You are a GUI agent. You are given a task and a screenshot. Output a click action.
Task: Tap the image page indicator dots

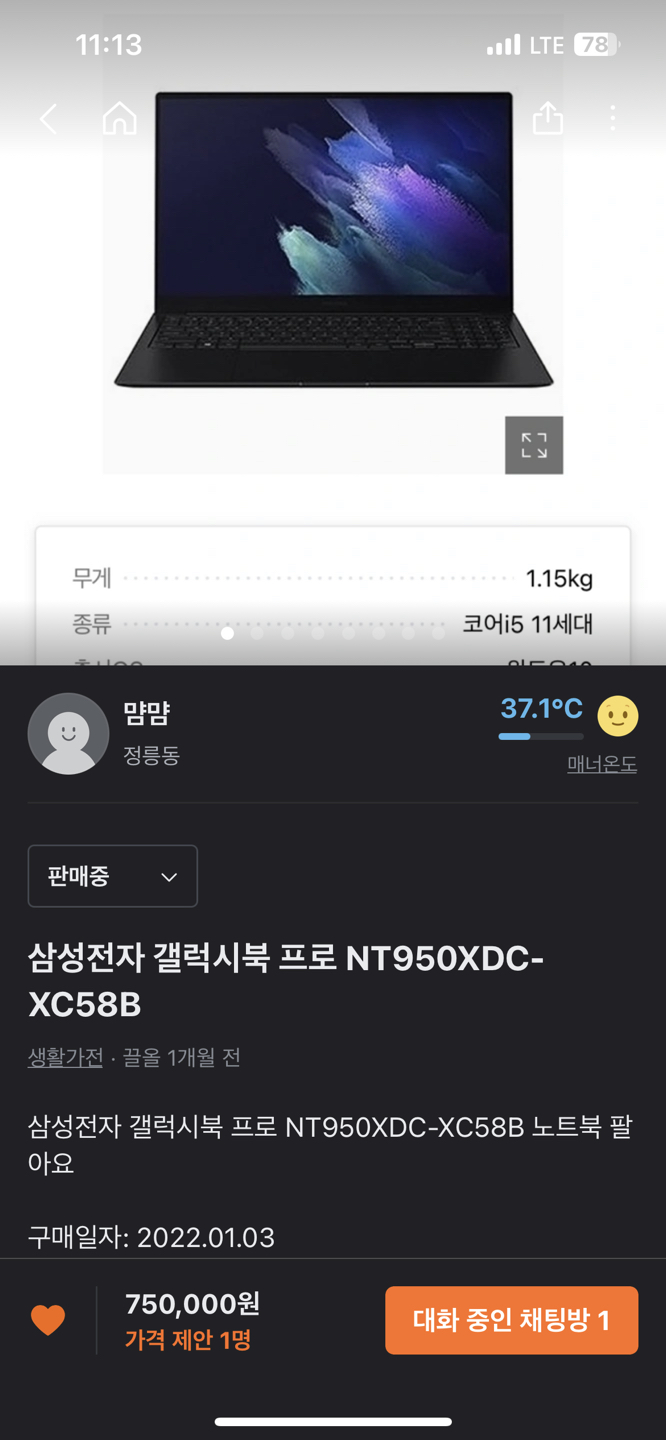pyautogui.click(x=332, y=633)
